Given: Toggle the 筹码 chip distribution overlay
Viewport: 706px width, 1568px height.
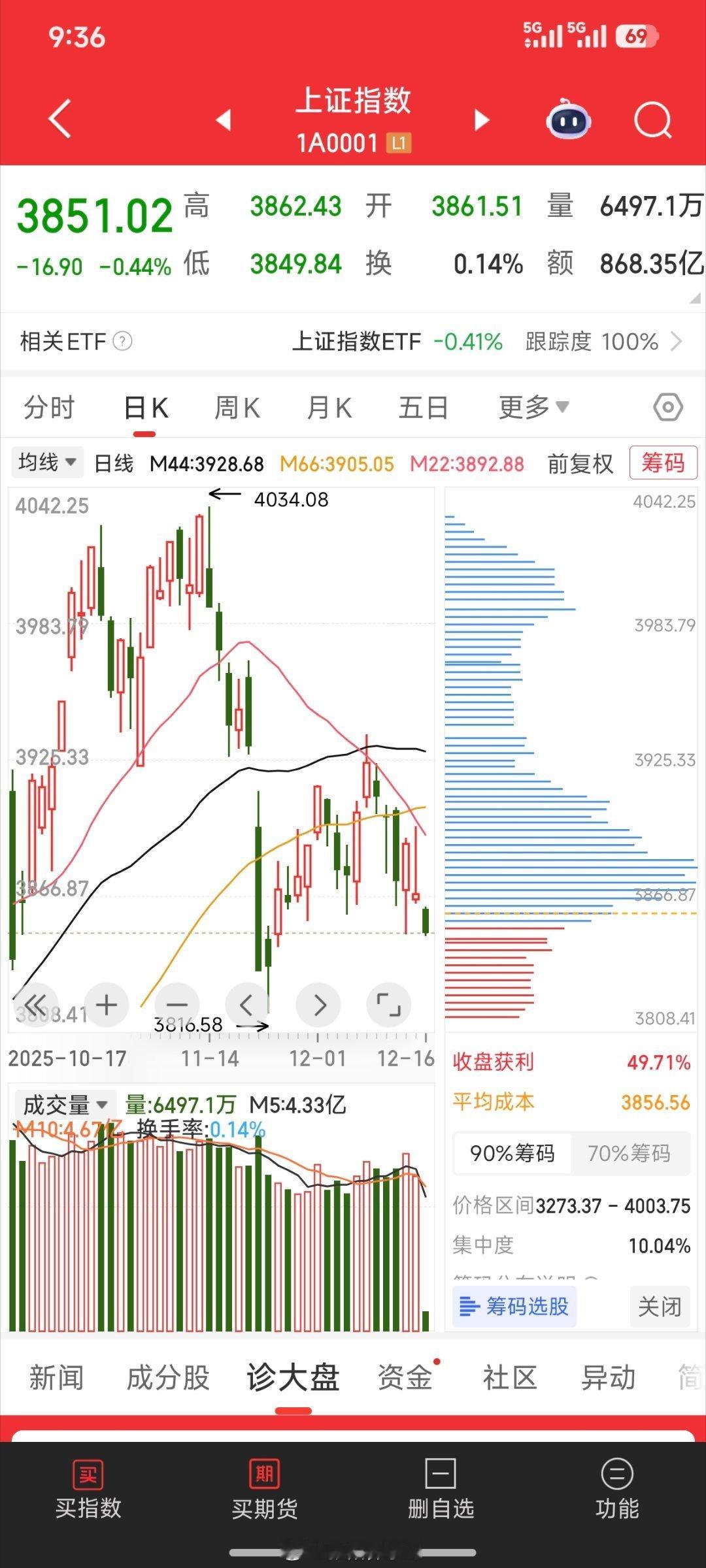Looking at the screenshot, I should (663, 463).
